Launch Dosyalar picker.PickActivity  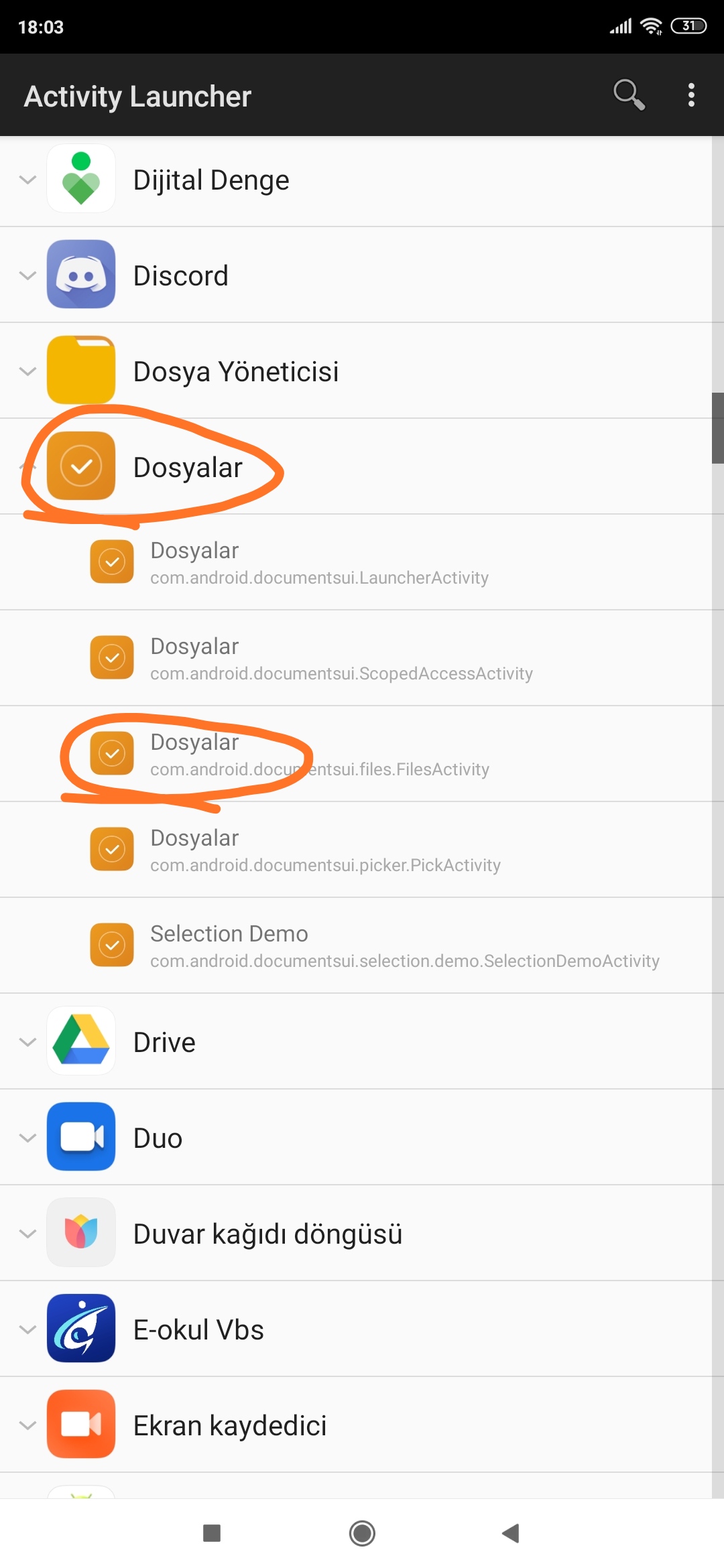pos(325,850)
